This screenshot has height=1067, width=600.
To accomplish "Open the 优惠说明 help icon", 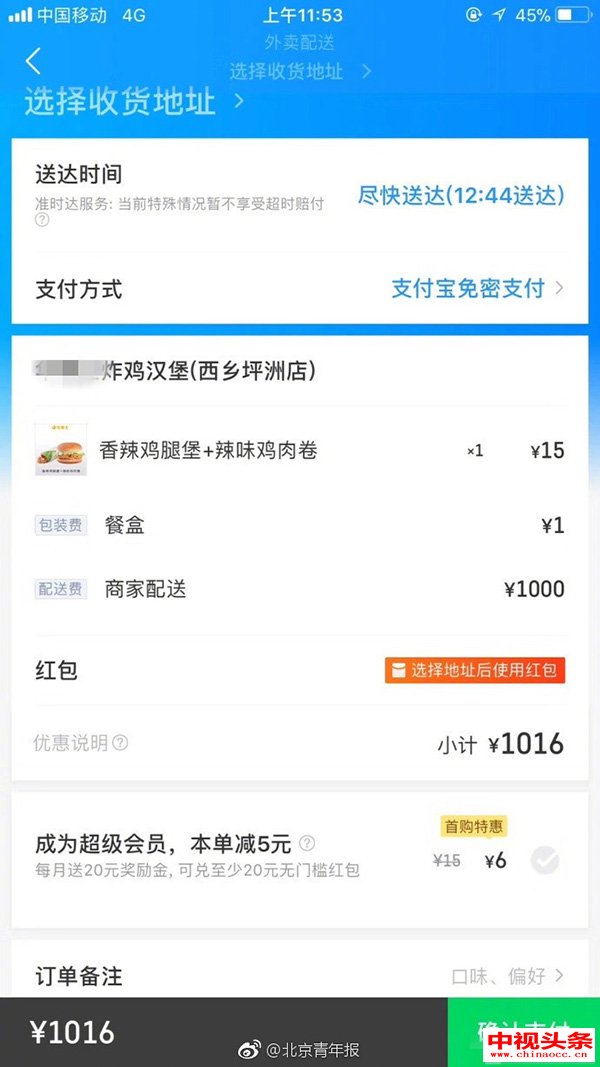I will click(x=120, y=742).
